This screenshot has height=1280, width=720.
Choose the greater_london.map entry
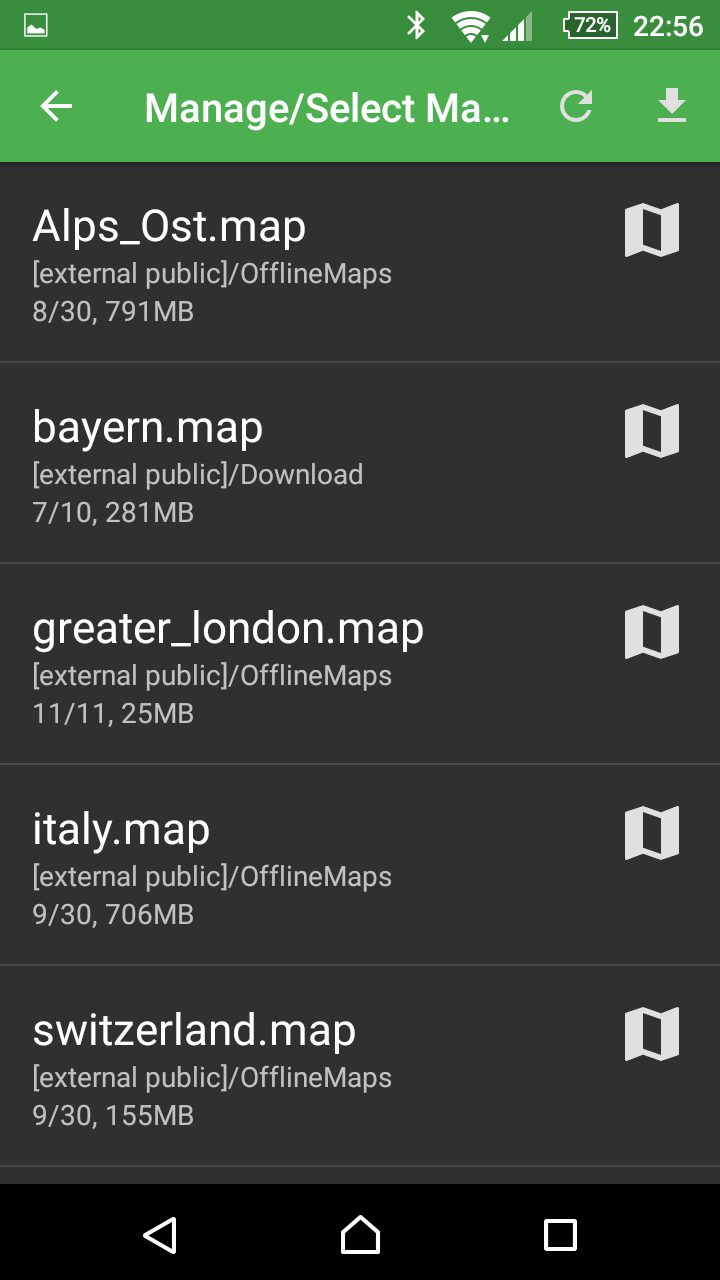pos(360,664)
